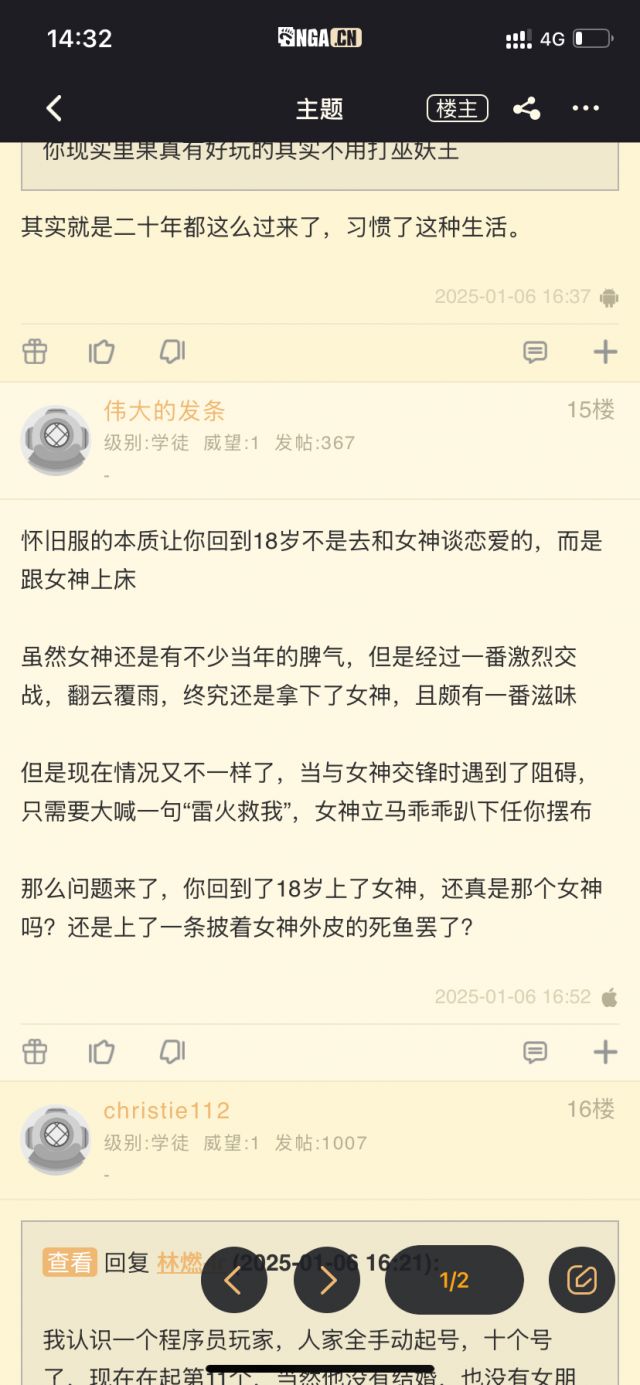
Task: Open 林燃's linked username in quote
Action: (x=180, y=1262)
